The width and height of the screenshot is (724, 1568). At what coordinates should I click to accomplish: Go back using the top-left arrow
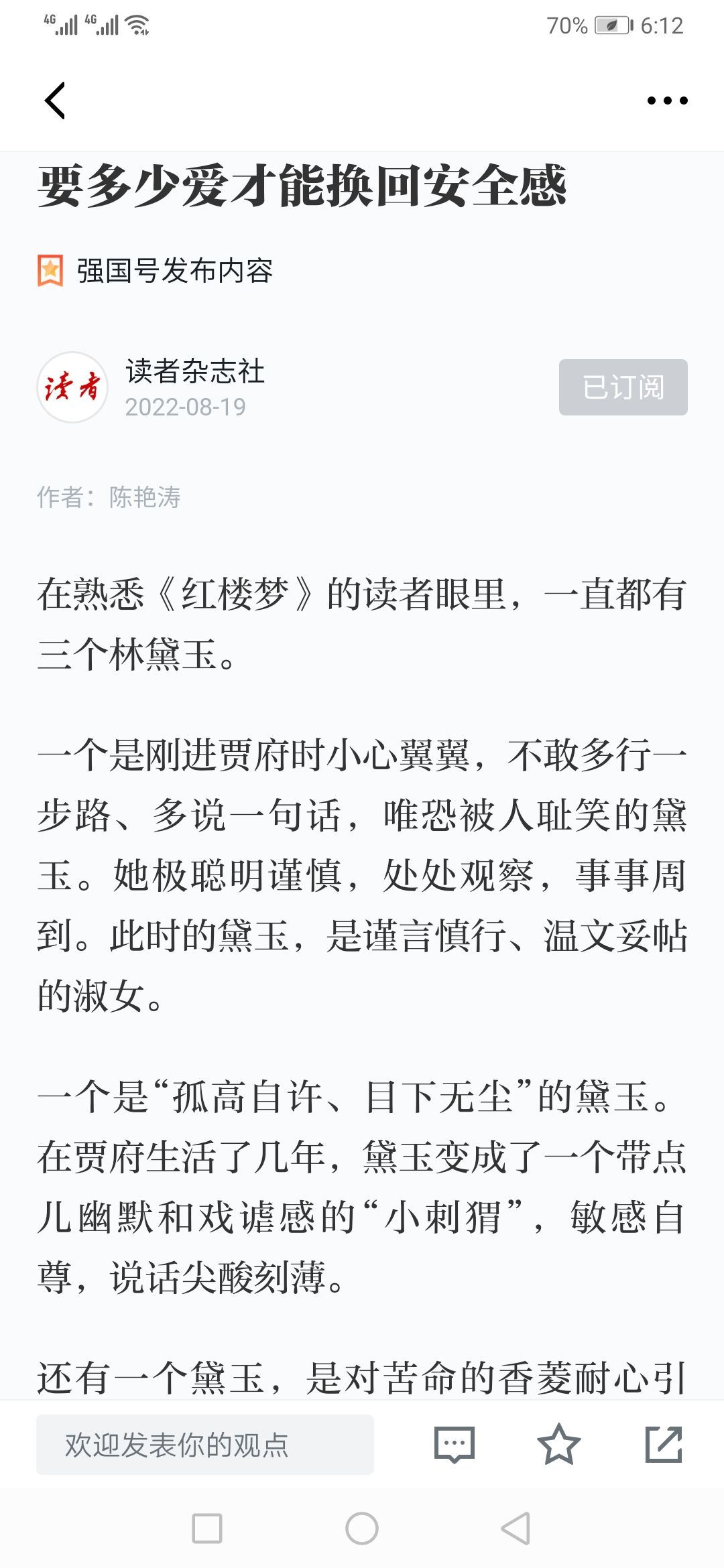(x=55, y=101)
